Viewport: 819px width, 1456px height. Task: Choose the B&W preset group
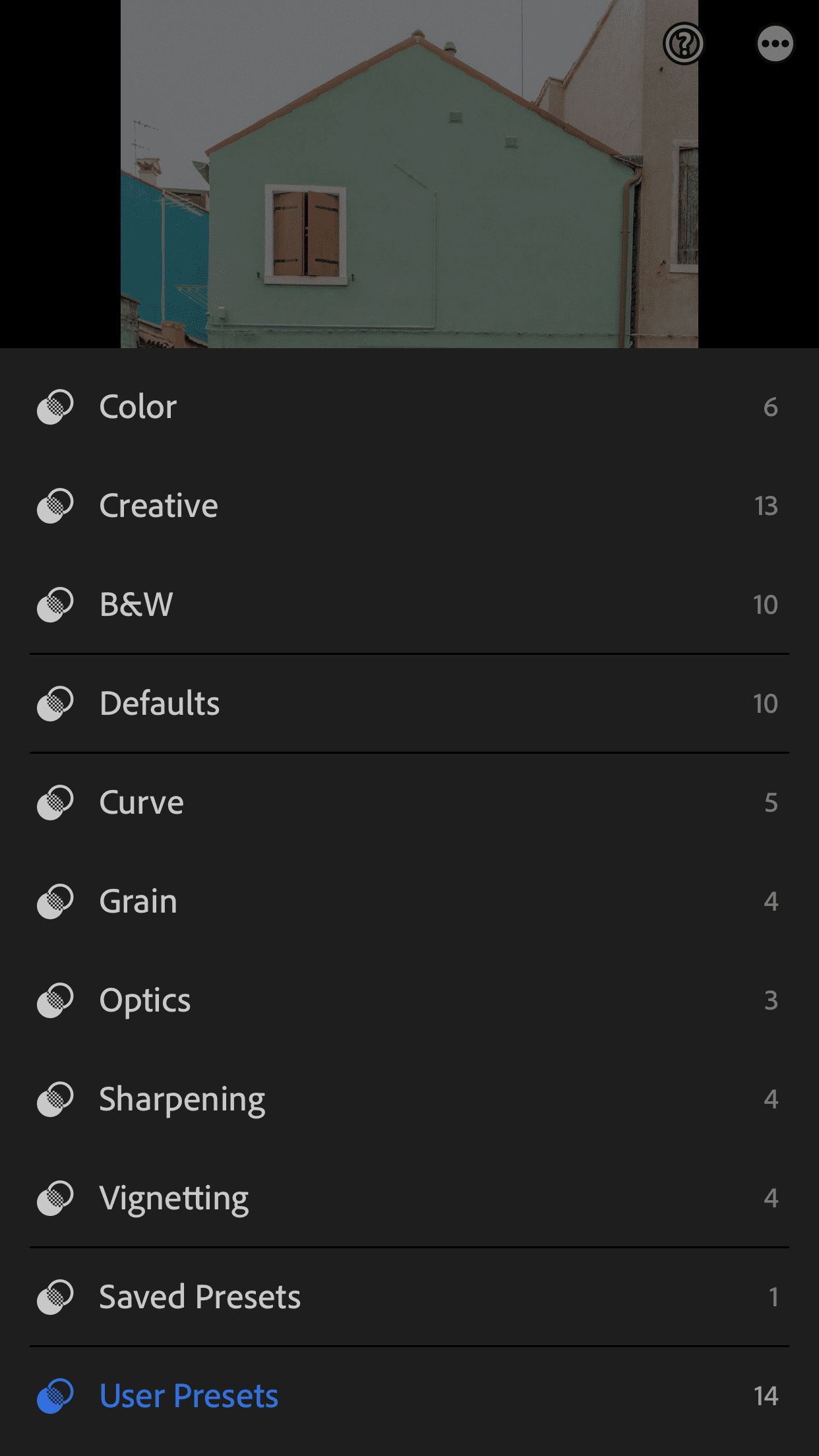click(x=409, y=605)
